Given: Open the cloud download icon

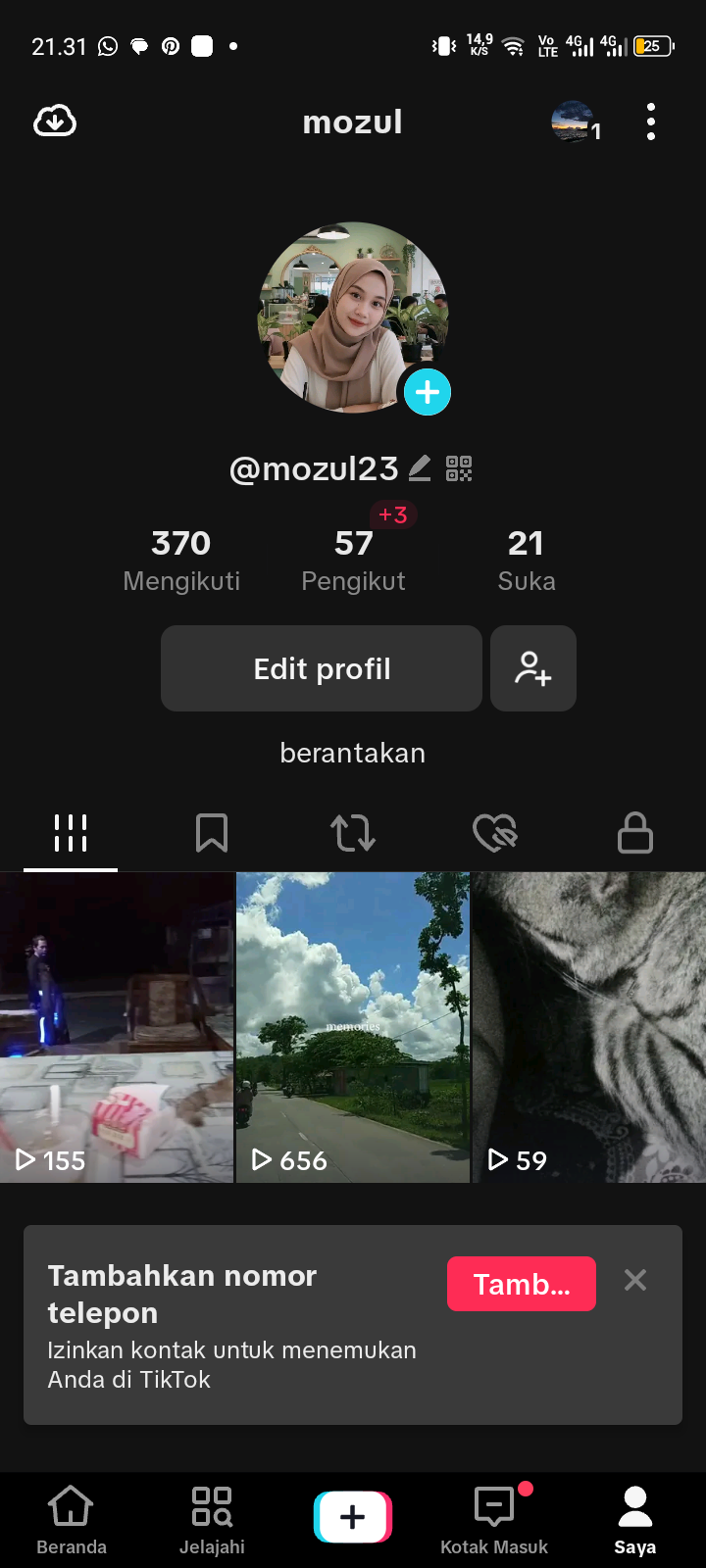Looking at the screenshot, I should [55, 122].
